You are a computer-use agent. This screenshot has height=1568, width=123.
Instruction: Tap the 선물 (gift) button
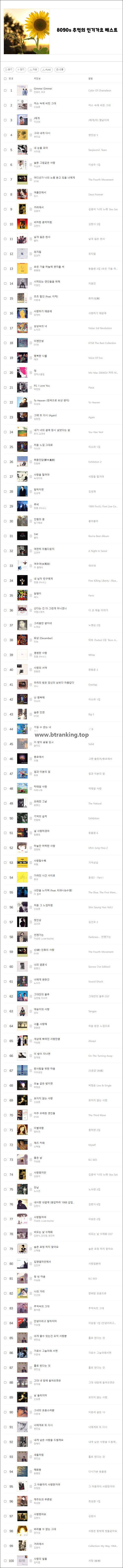click(x=60, y=70)
